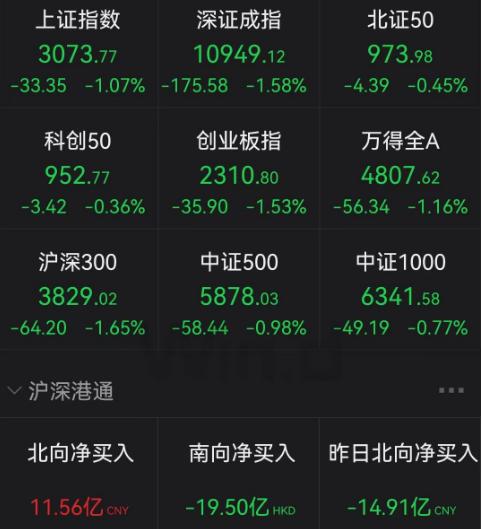This screenshot has width=482, height=529.
Task: Open the 深证成指 index tile
Action: click(x=238, y=52)
